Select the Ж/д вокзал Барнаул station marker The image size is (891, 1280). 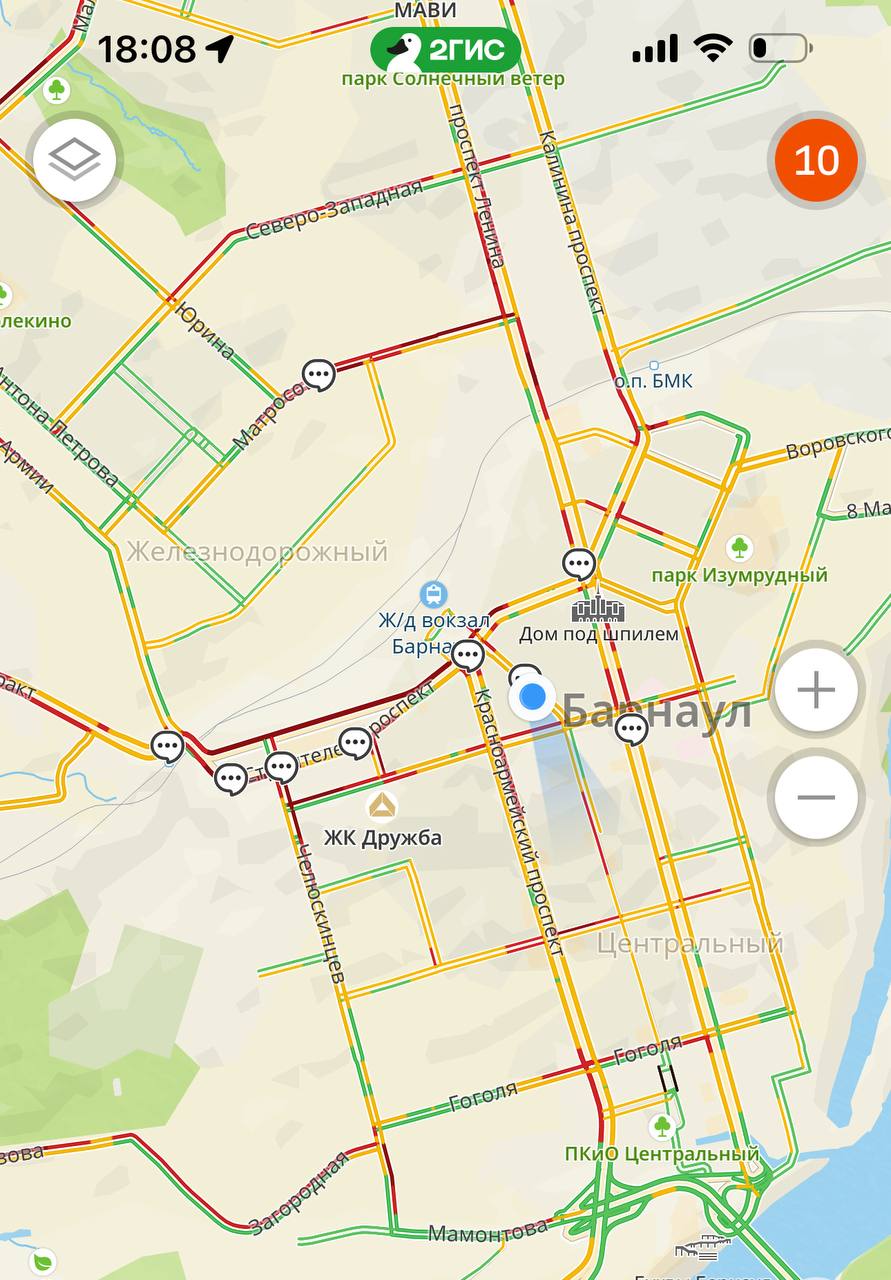434,595
